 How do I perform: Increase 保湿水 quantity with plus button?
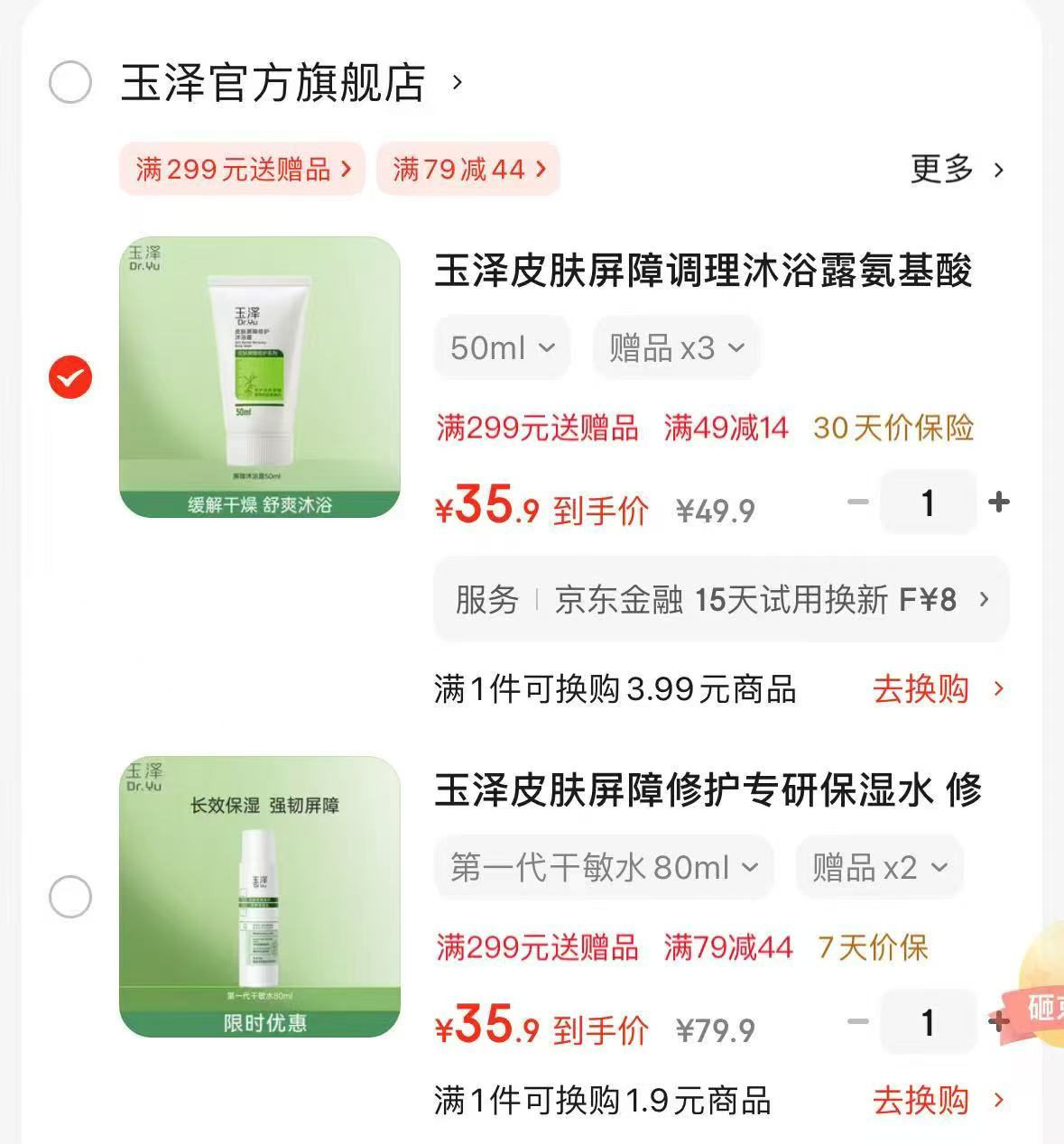coord(1000,1023)
